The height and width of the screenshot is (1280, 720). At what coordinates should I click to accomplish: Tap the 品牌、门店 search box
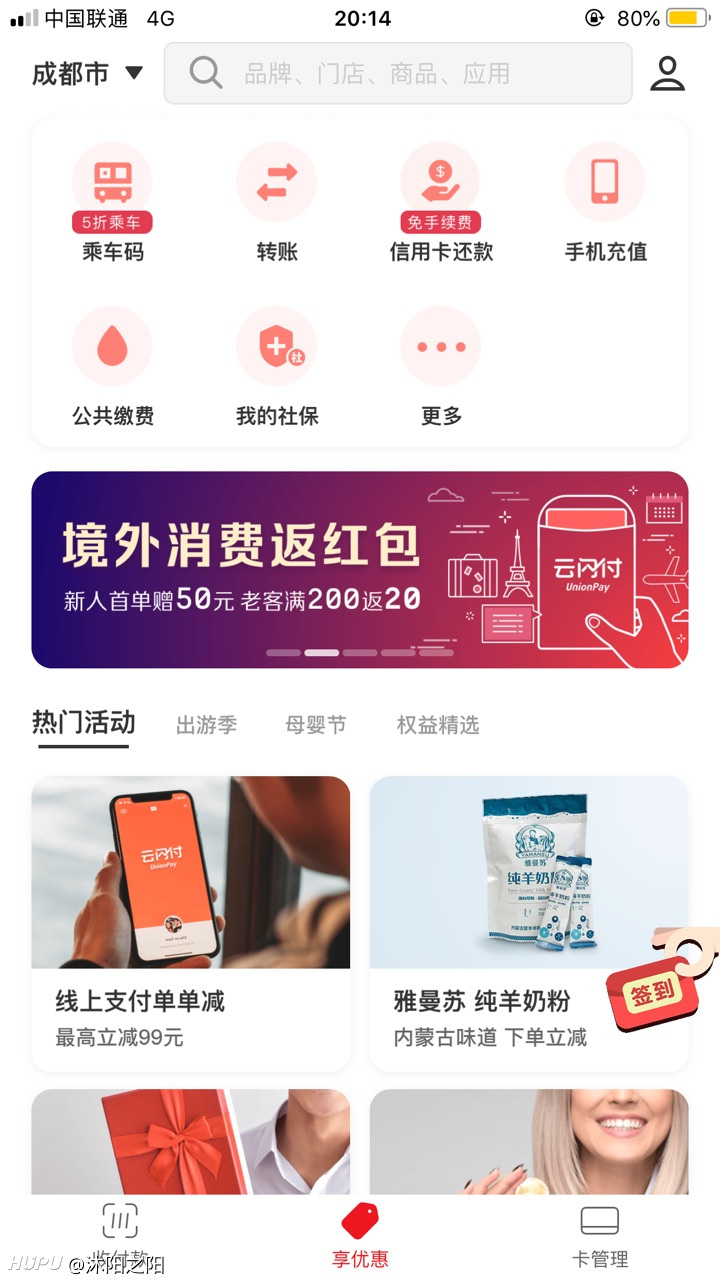pos(398,73)
